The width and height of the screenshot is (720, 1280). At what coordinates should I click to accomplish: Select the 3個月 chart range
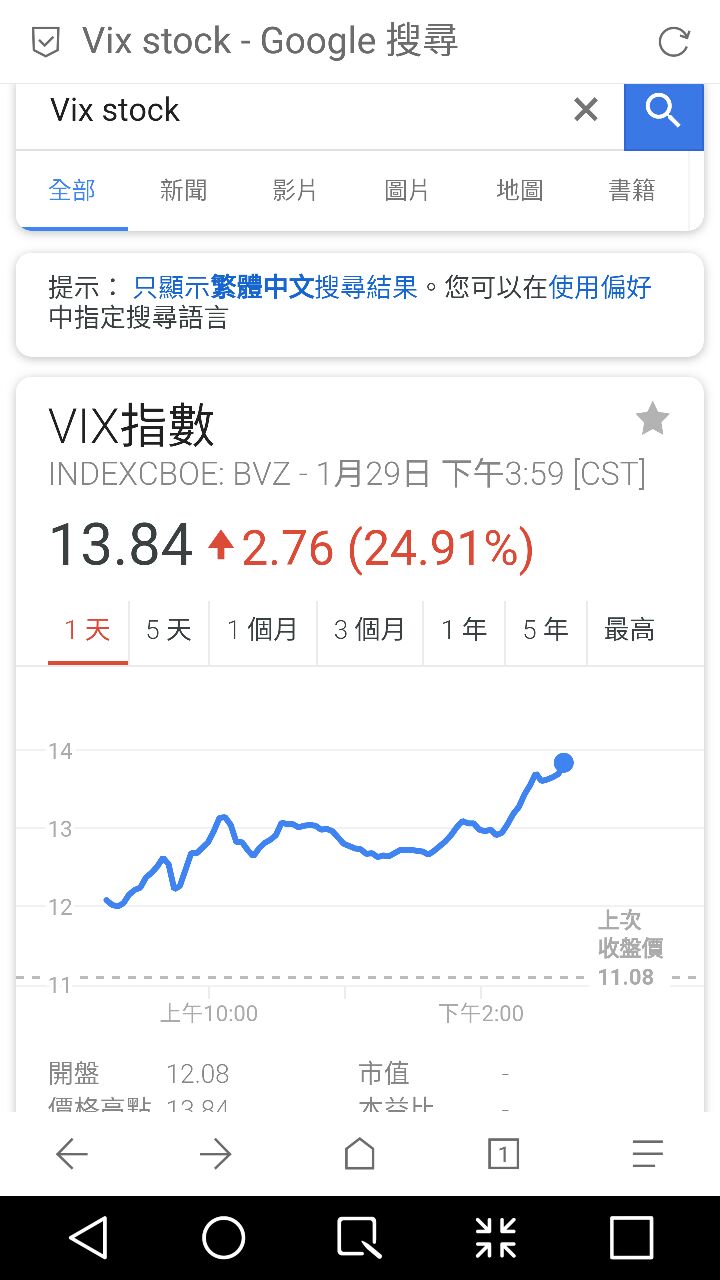point(370,630)
